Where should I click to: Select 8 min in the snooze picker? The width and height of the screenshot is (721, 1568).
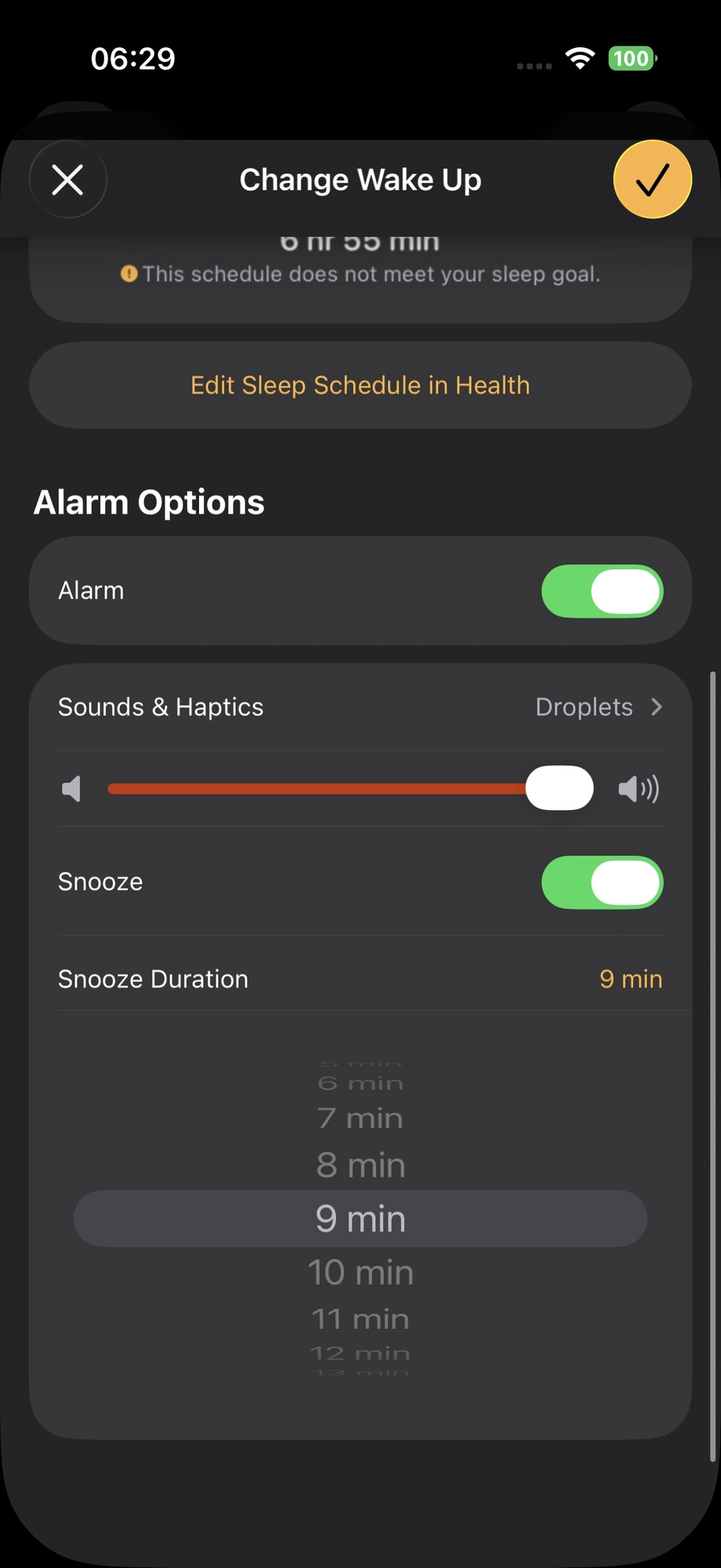tap(360, 1166)
